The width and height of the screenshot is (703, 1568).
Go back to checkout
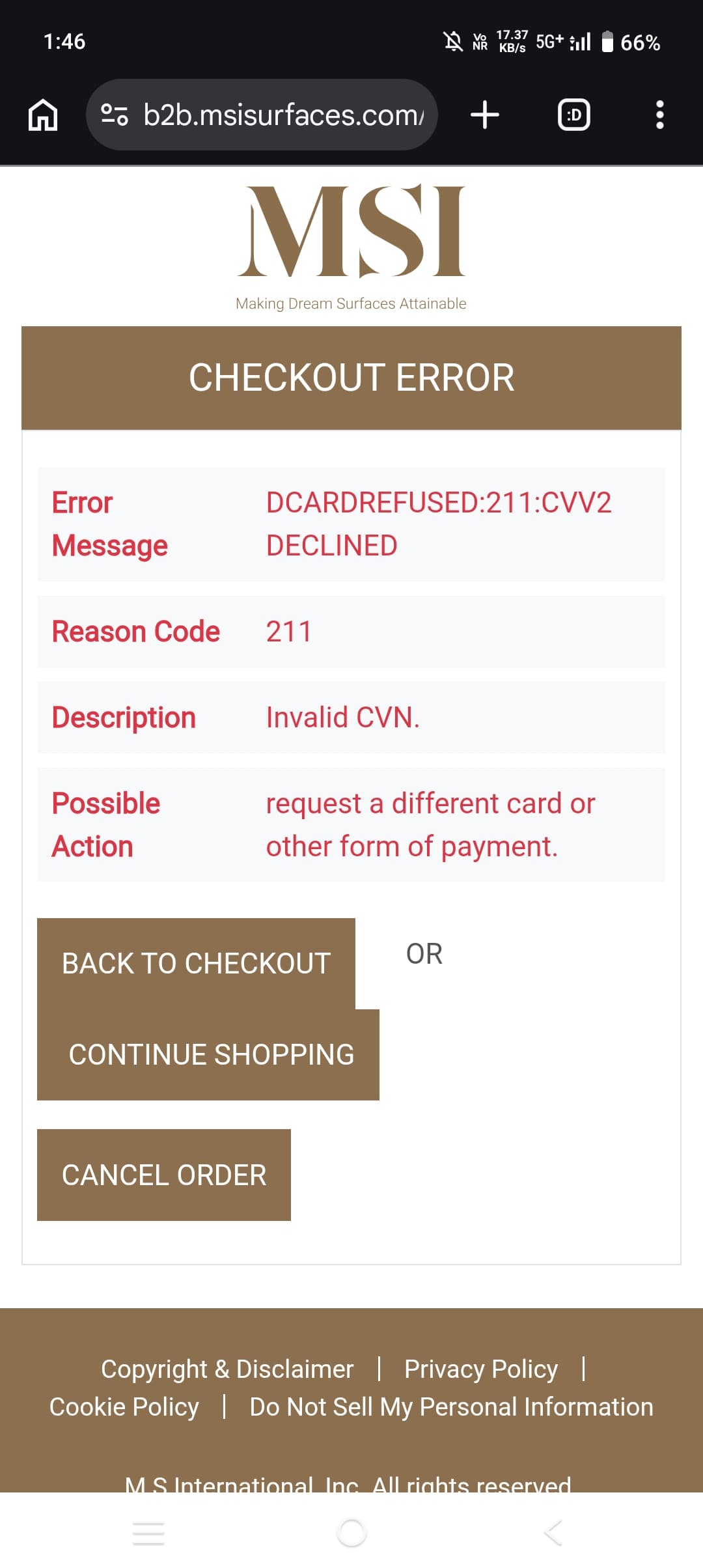(x=196, y=963)
